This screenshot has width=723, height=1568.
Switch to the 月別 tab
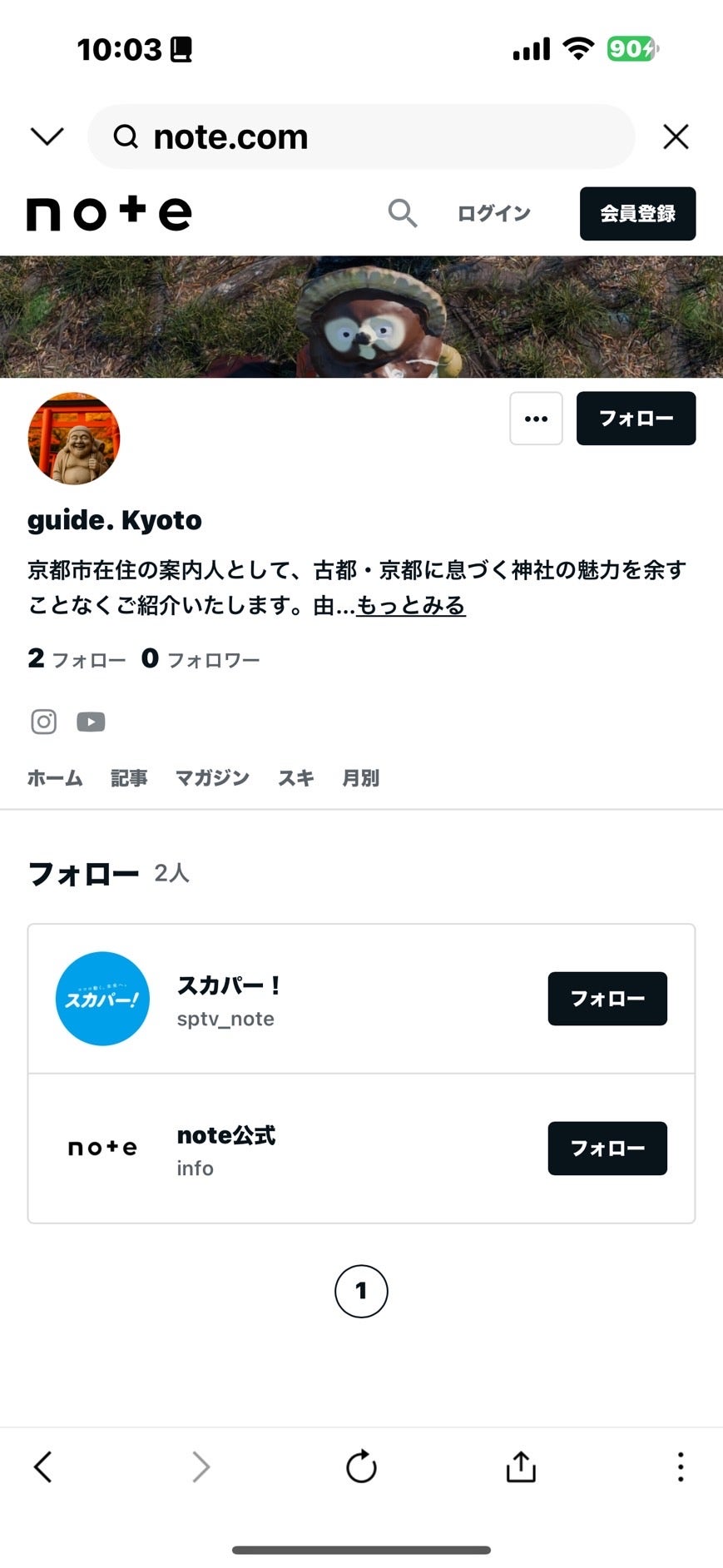coord(360,778)
